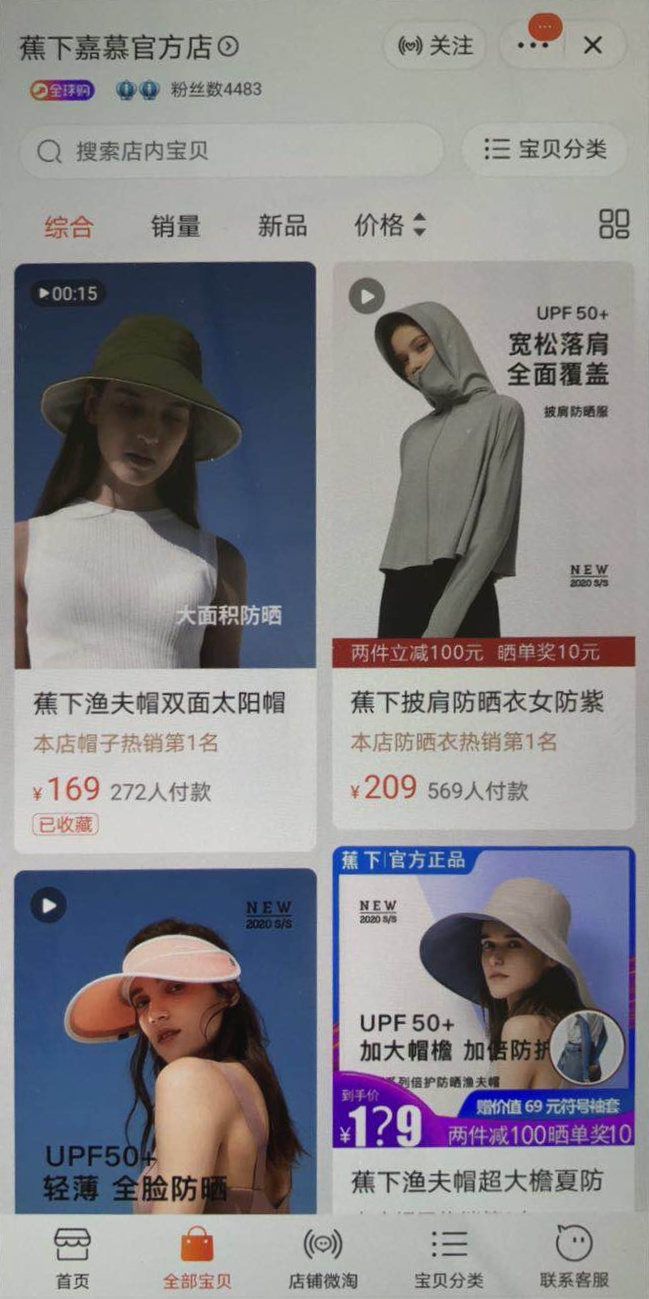The image size is (649, 1299).
Task: Close the store page
Action: coord(593,45)
